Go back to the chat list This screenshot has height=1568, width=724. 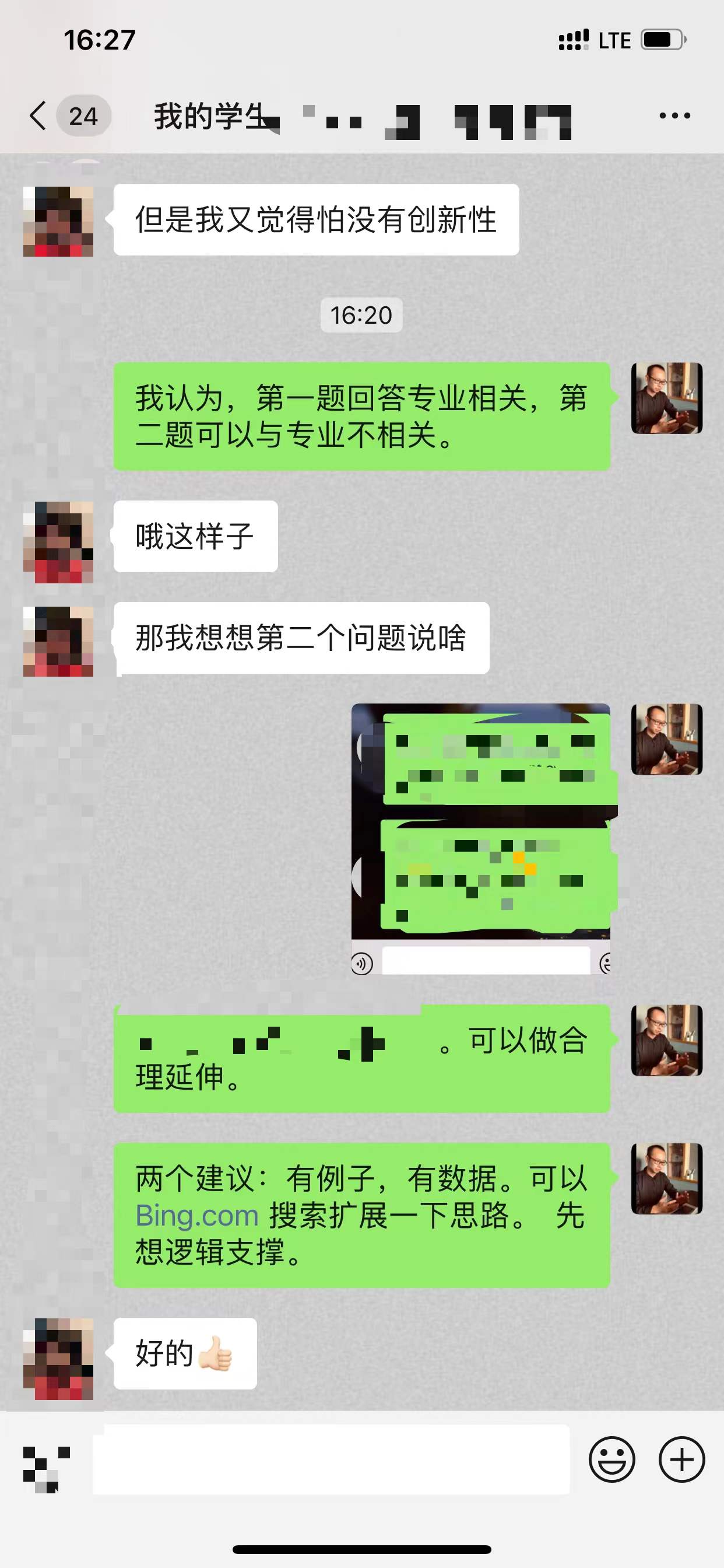[39, 116]
